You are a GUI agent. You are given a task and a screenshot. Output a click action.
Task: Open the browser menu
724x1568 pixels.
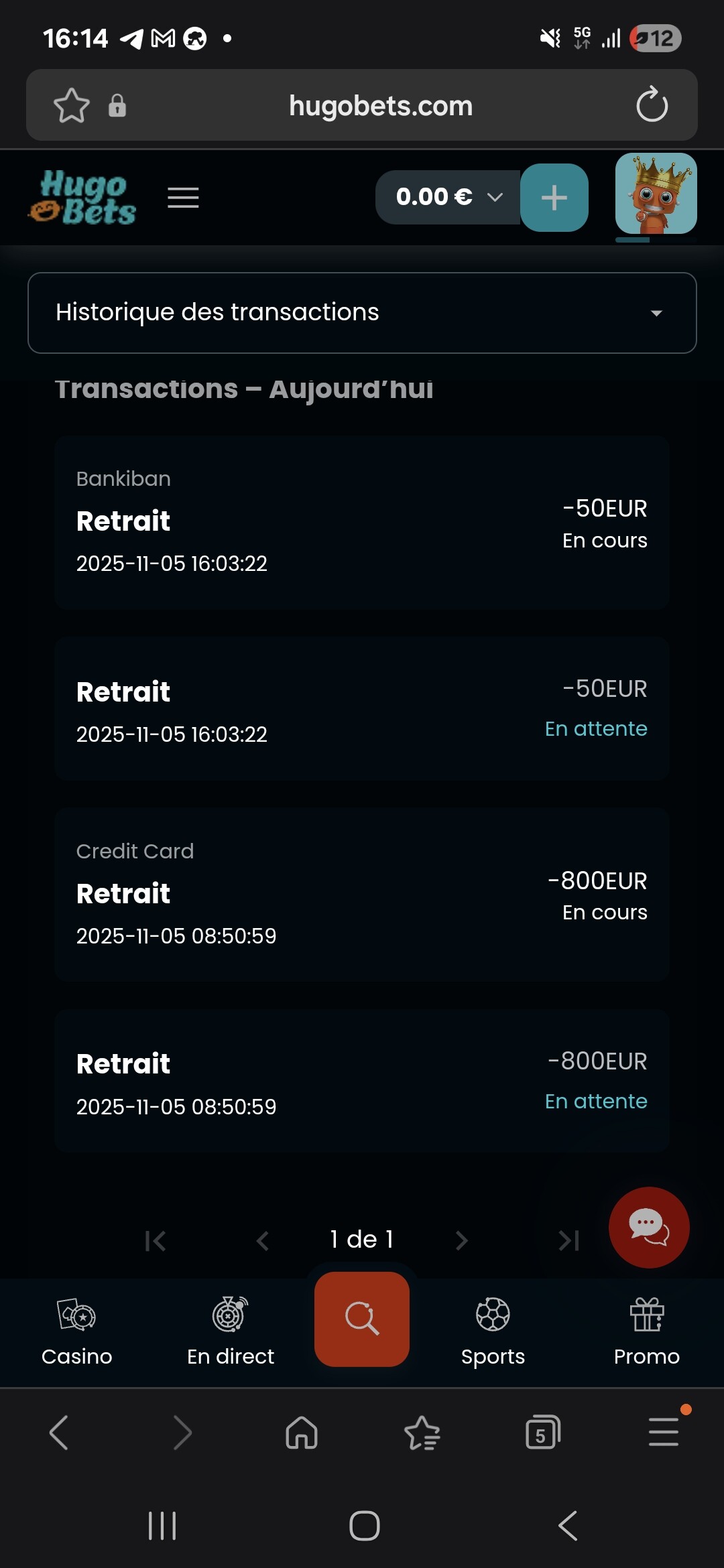664,1433
